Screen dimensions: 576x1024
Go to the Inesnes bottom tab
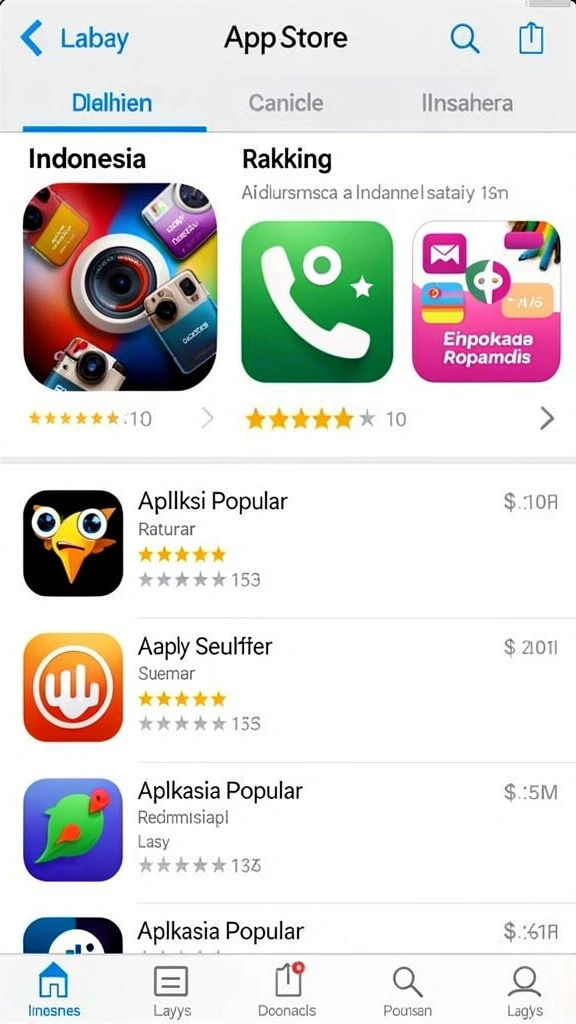54,990
